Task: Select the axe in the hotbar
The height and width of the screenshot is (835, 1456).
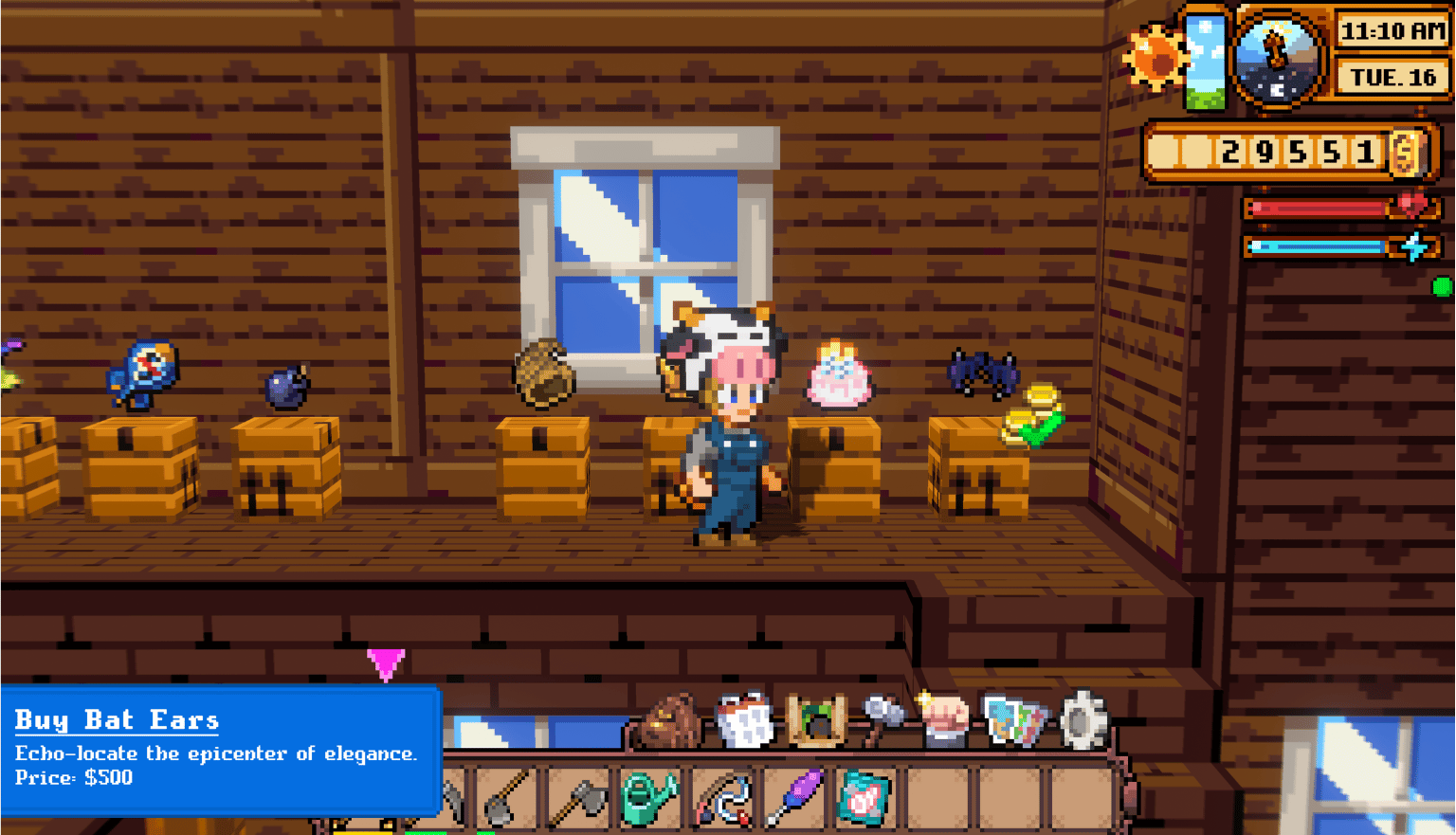Action: [x=577, y=798]
